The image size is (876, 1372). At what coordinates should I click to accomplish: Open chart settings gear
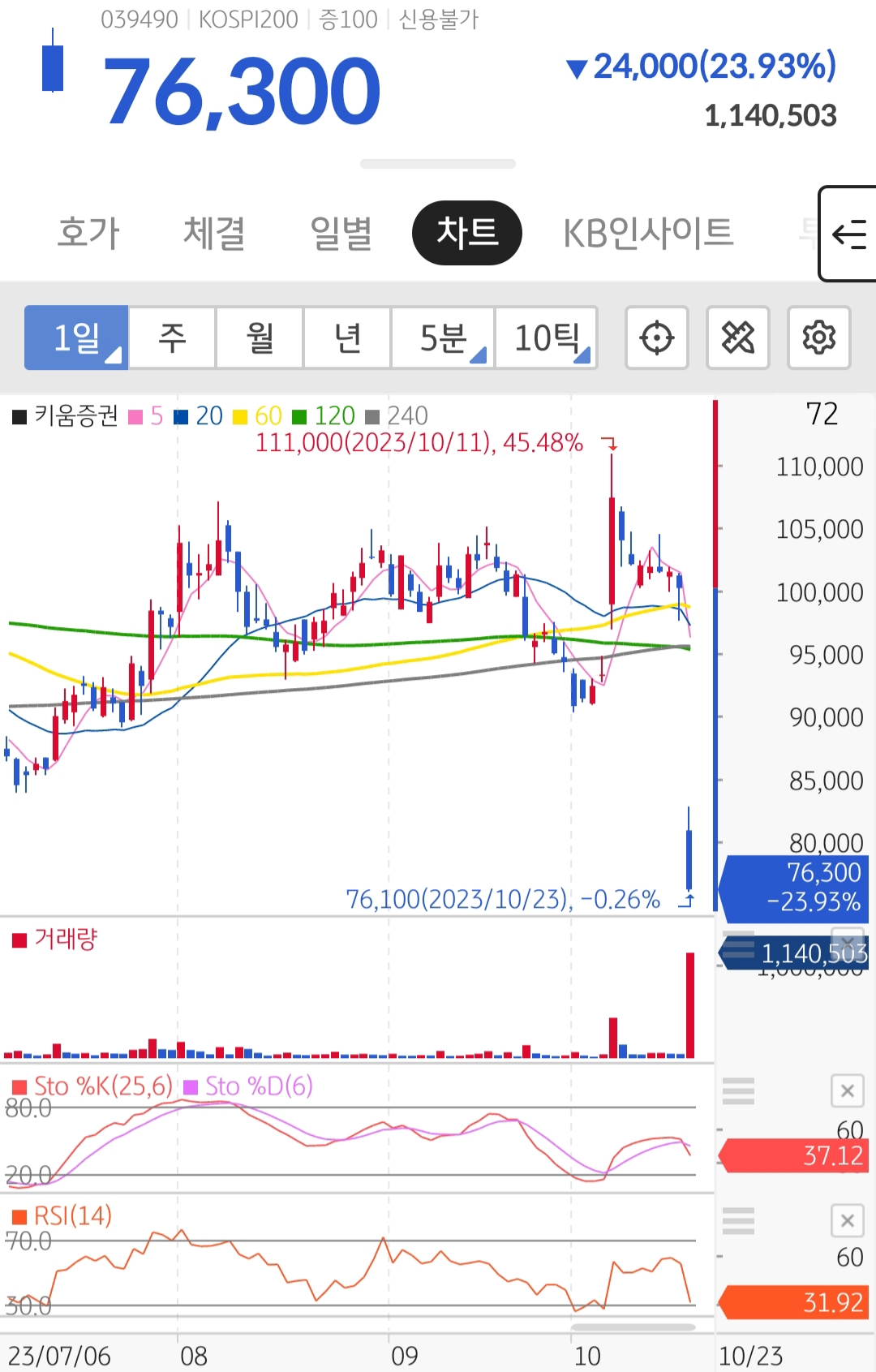click(x=818, y=338)
